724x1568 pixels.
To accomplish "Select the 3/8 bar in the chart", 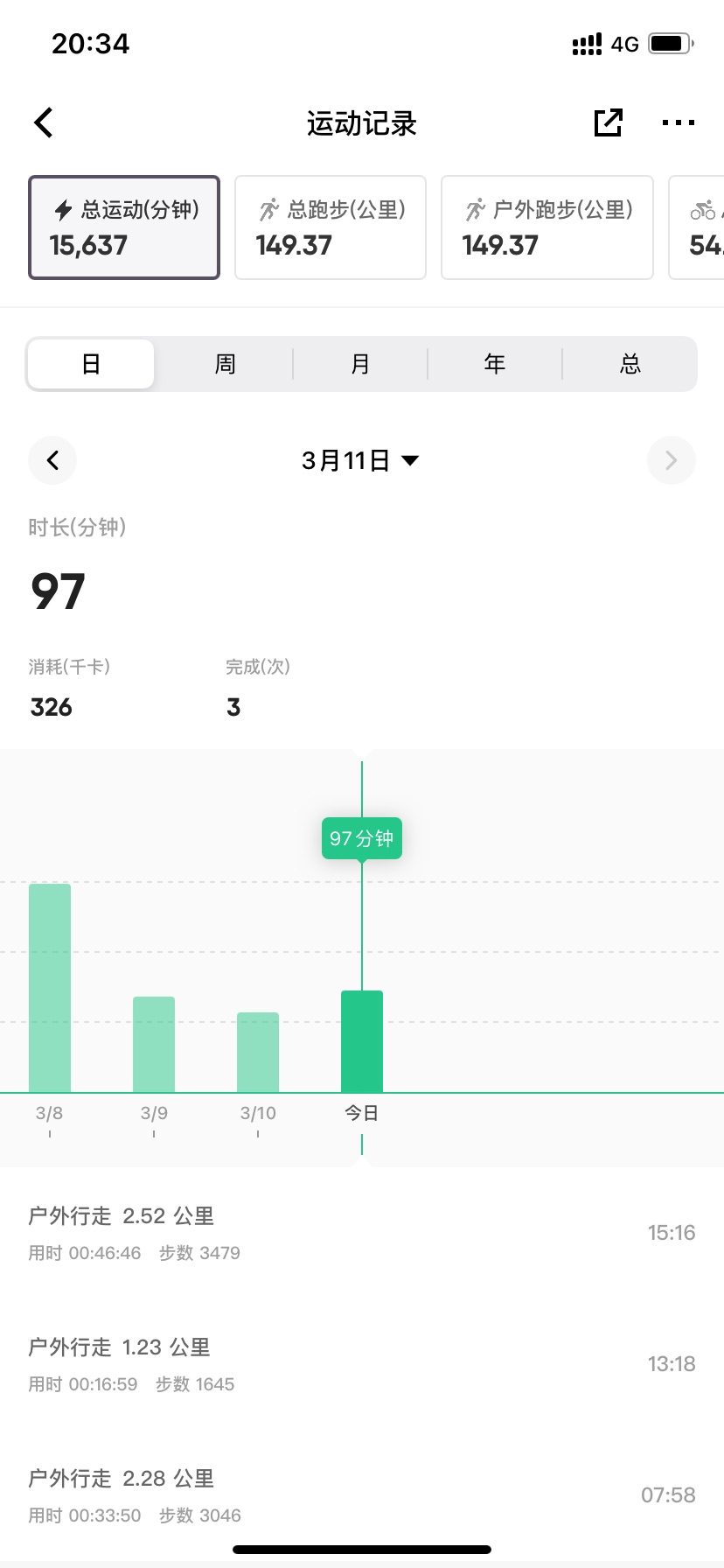I will (x=50, y=988).
